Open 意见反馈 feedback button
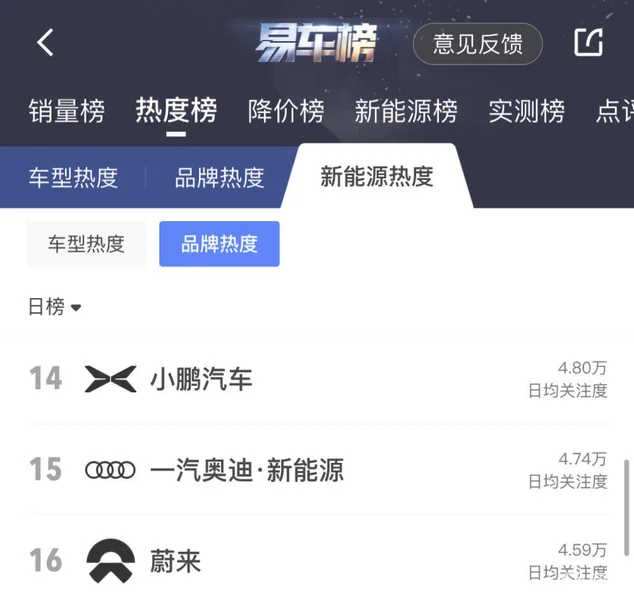The height and width of the screenshot is (600, 634). pyautogui.click(x=477, y=44)
